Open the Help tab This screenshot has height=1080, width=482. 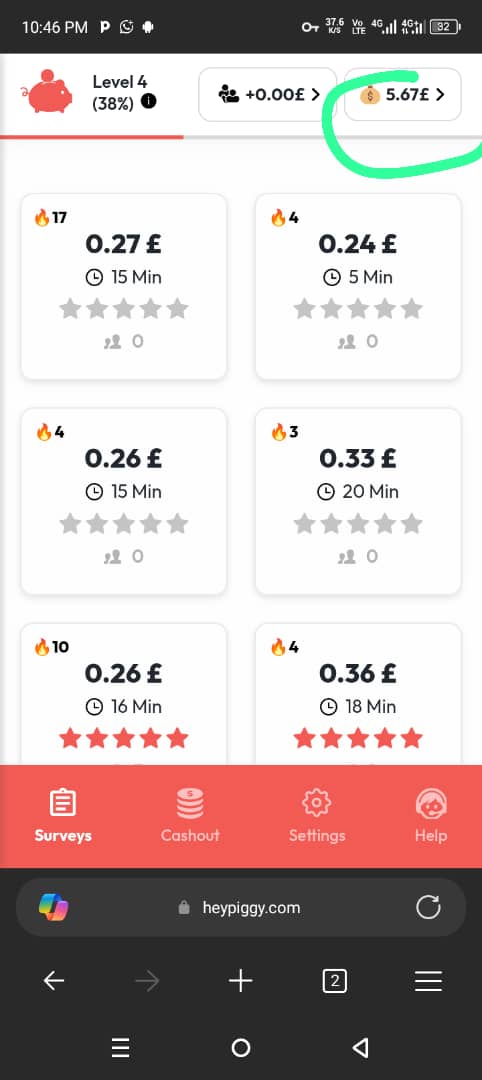[x=431, y=816]
